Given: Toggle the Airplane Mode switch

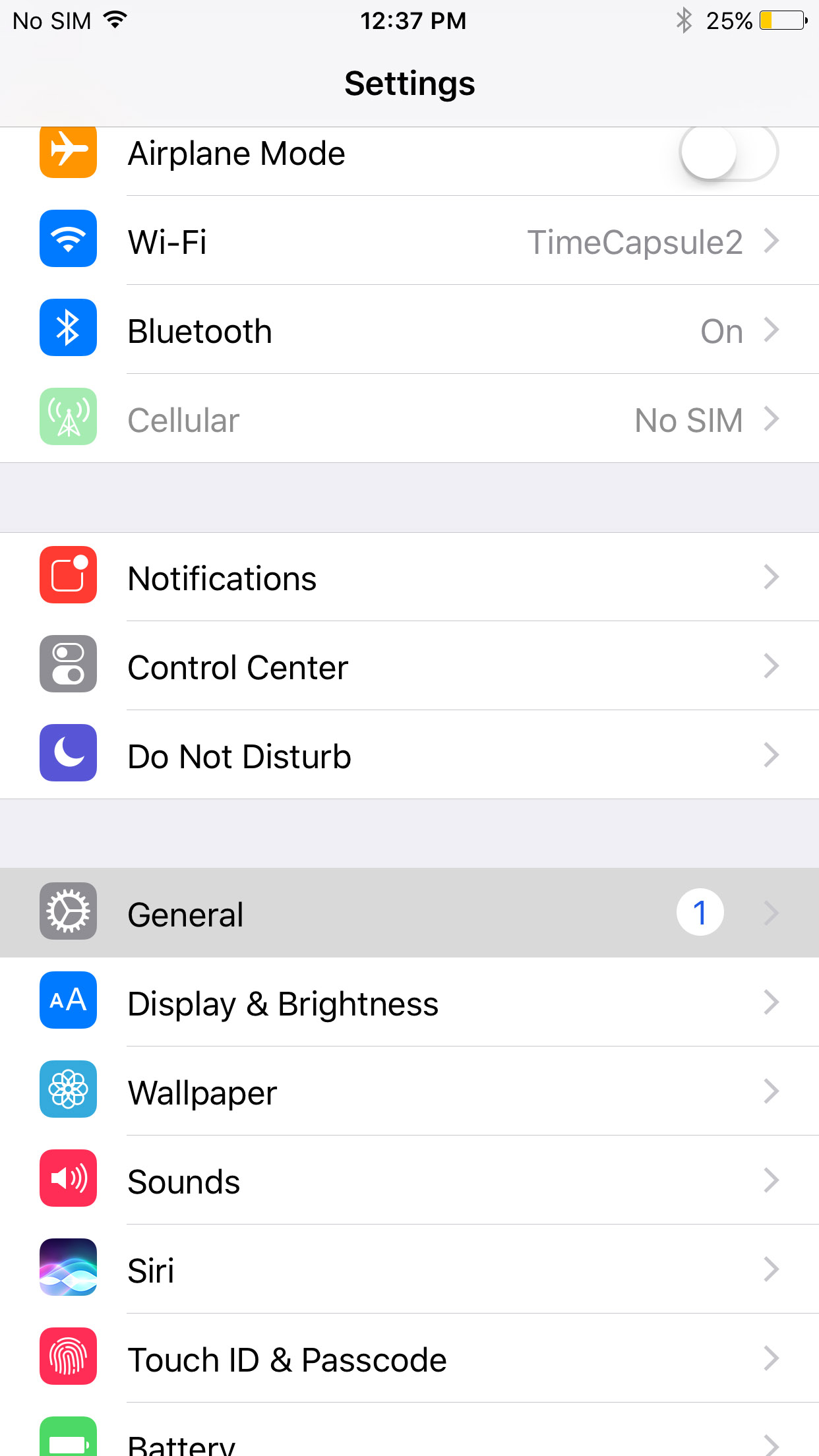Looking at the screenshot, I should (x=729, y=153).
